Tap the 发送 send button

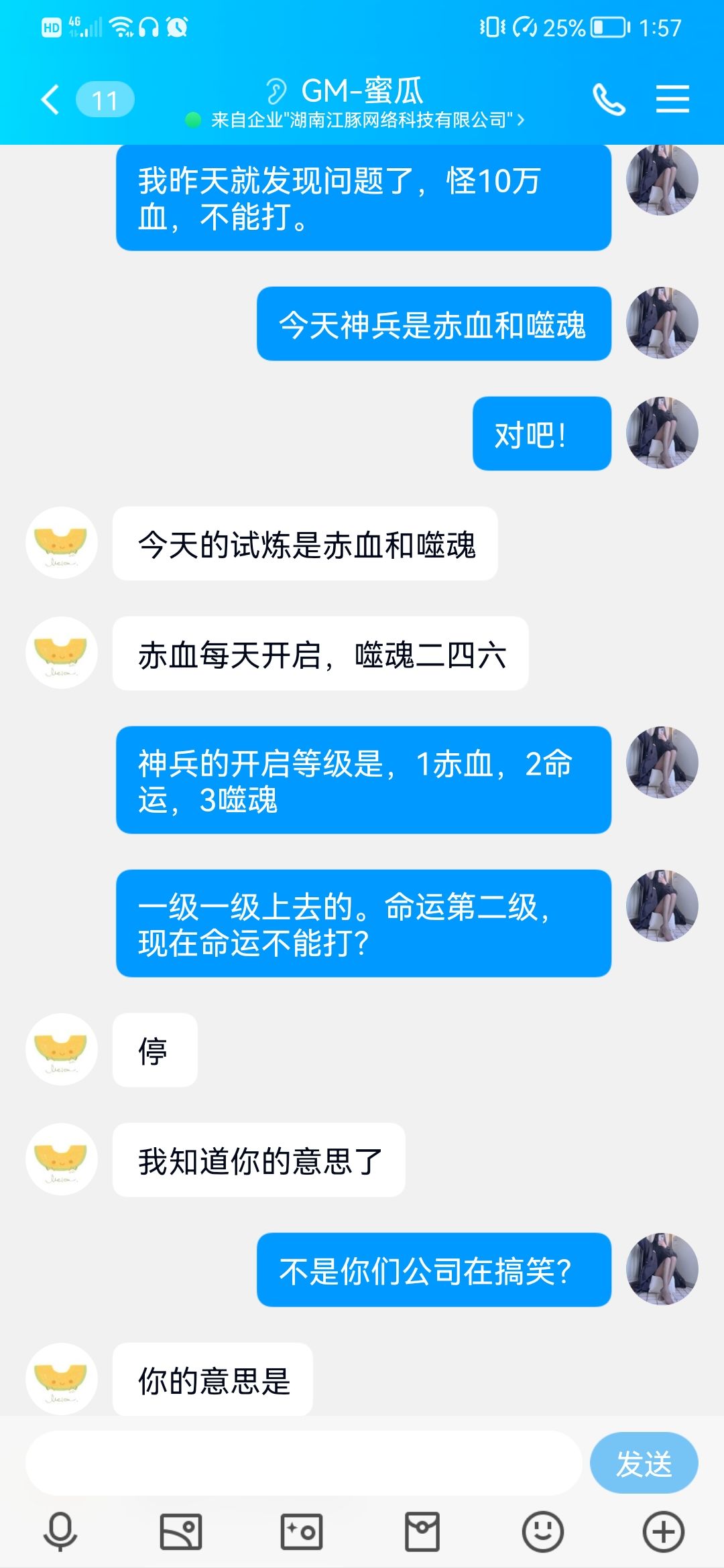(644, 1463)
